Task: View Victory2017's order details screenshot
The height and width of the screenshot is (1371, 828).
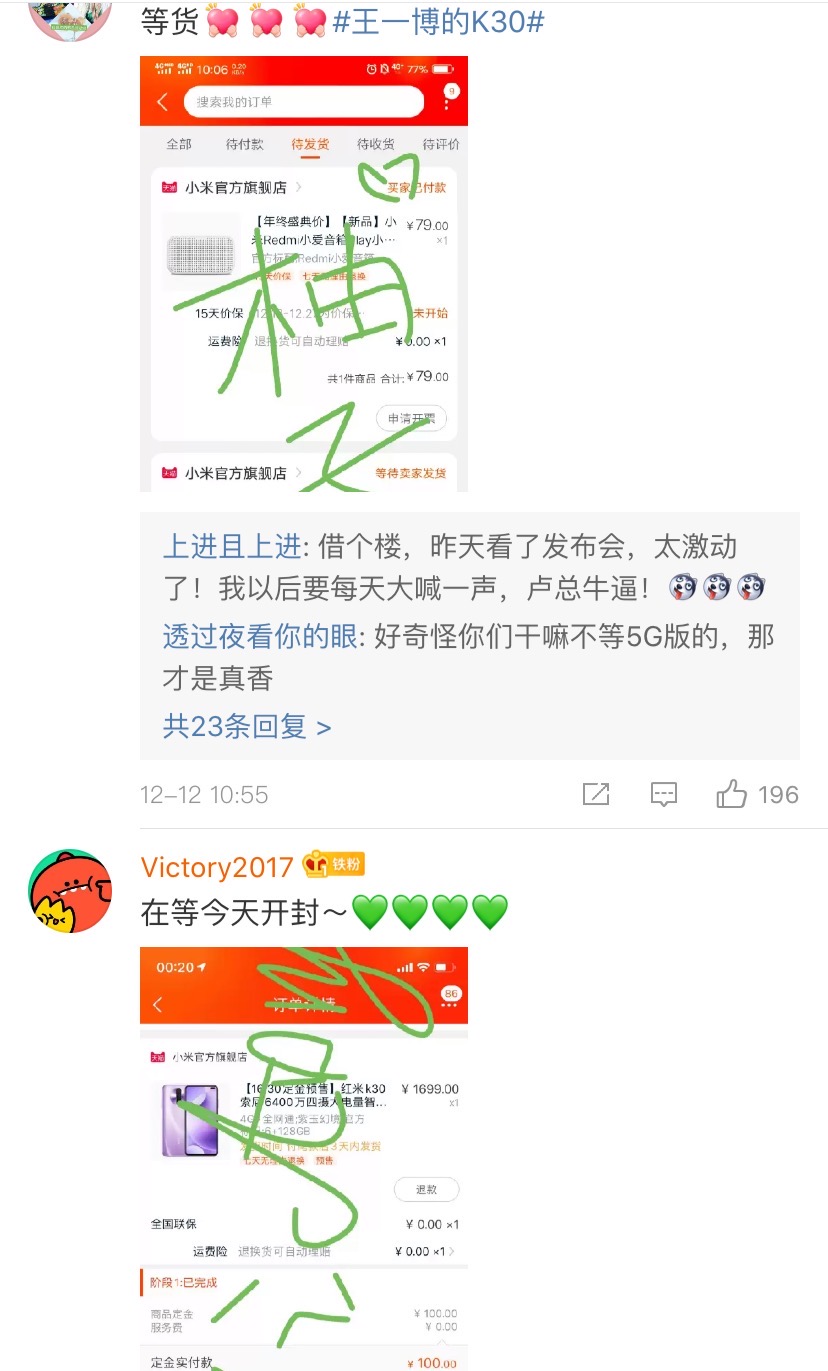Action: (x=303, y=1158)
